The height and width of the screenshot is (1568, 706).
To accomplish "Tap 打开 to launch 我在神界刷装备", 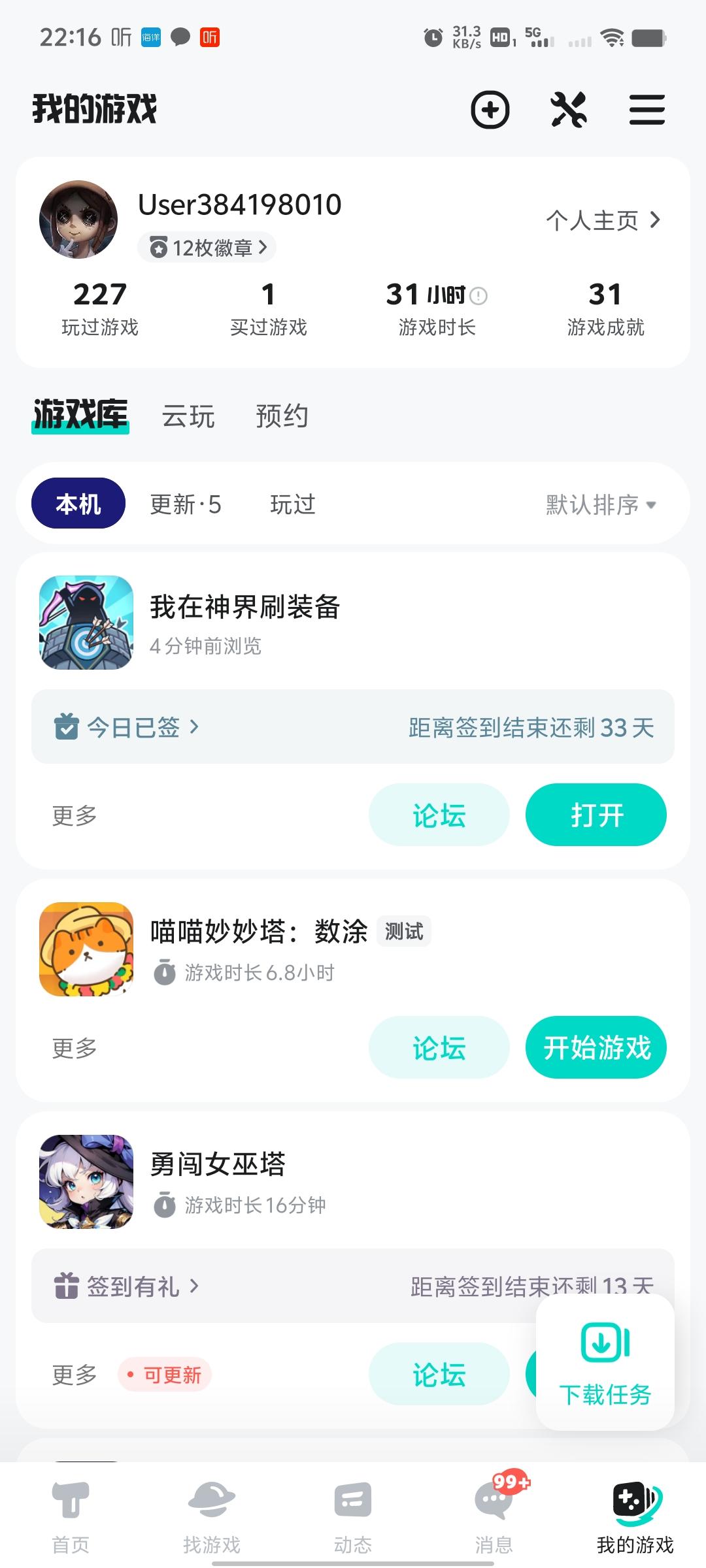I will pos(596,815).
